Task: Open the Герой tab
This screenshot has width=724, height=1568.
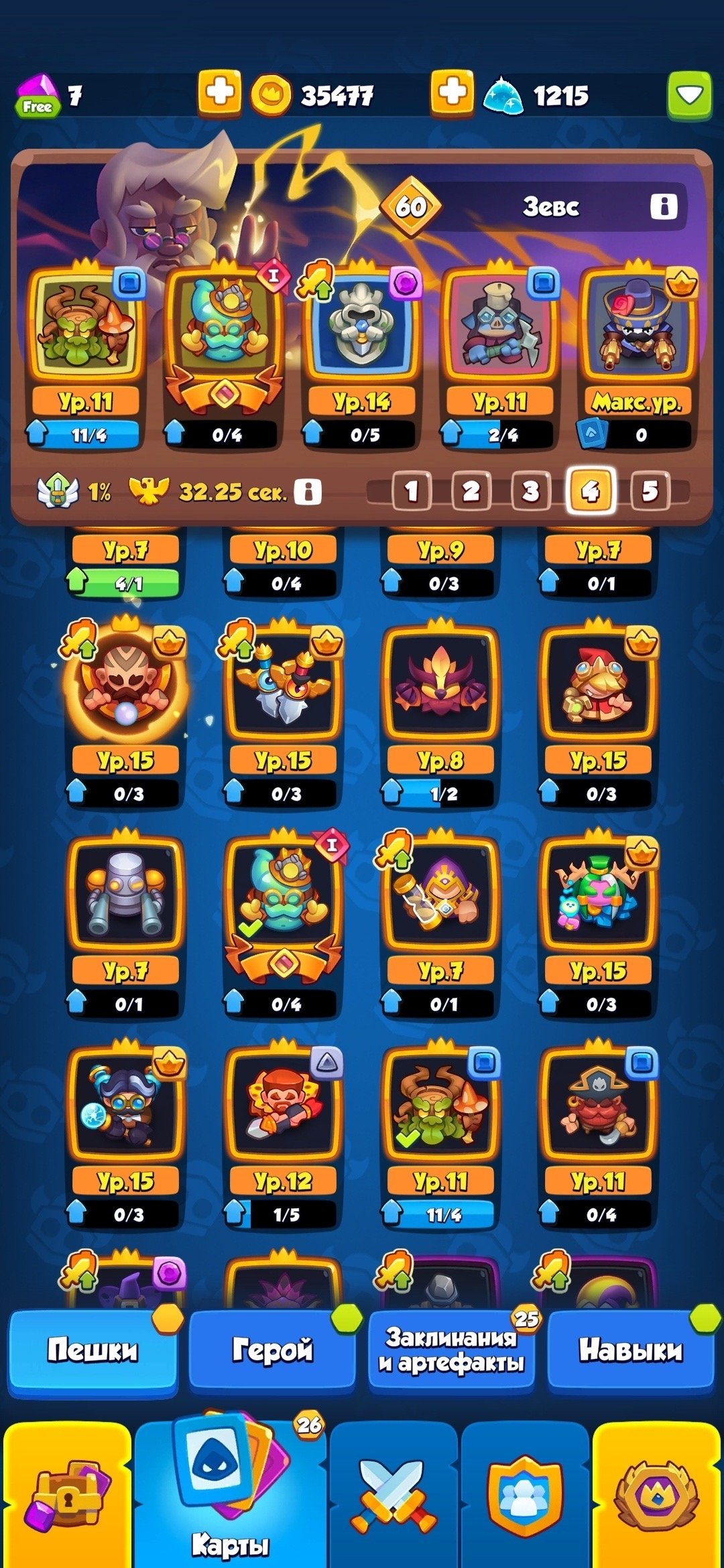Action: pos(271,1349)
